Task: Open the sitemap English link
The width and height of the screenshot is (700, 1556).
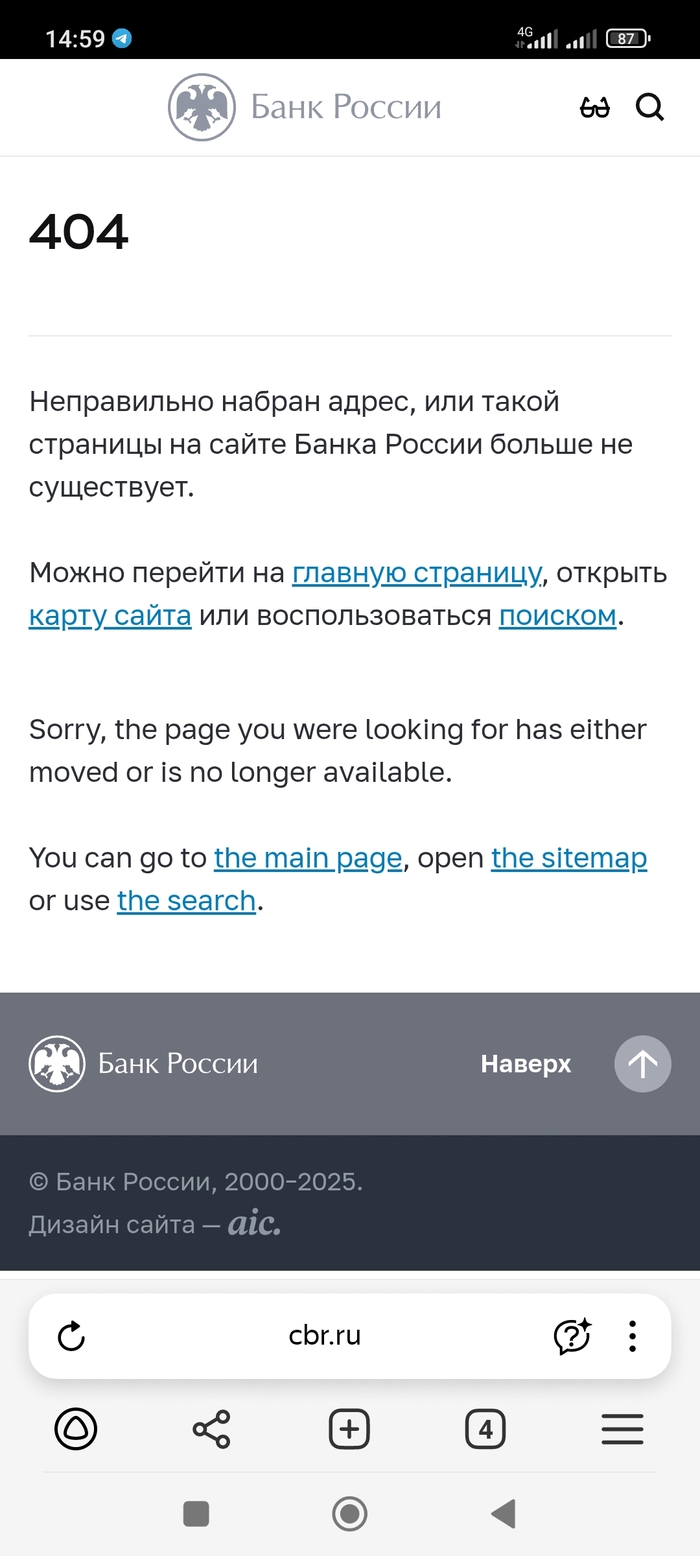Action: tap(568, 858)
